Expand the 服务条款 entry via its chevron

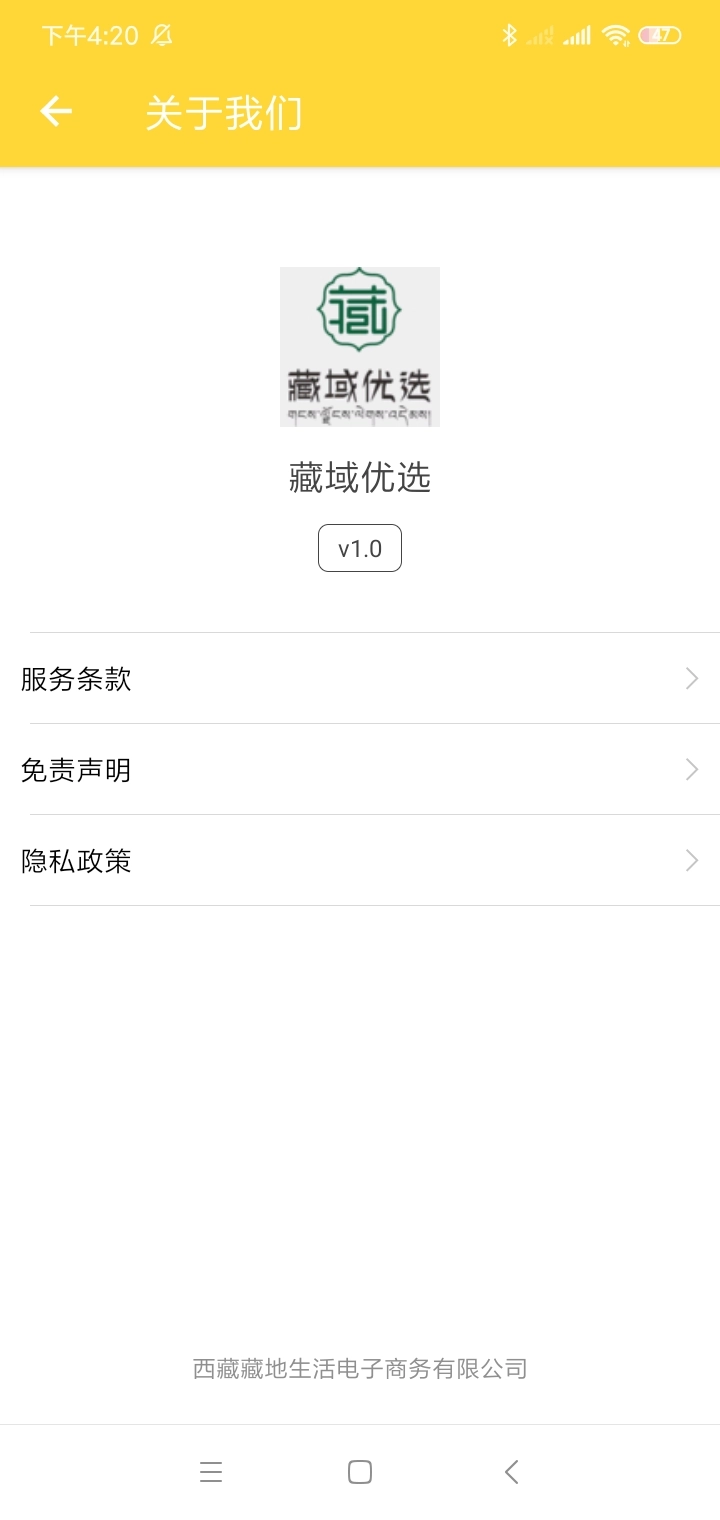[691, 678]
